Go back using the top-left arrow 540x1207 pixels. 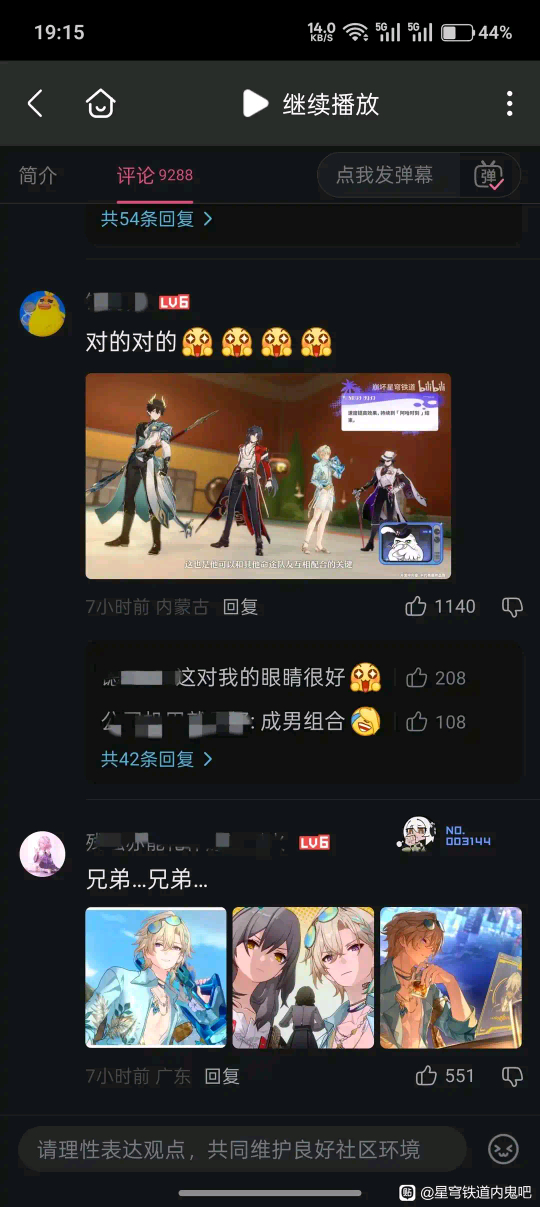point(35,103)
